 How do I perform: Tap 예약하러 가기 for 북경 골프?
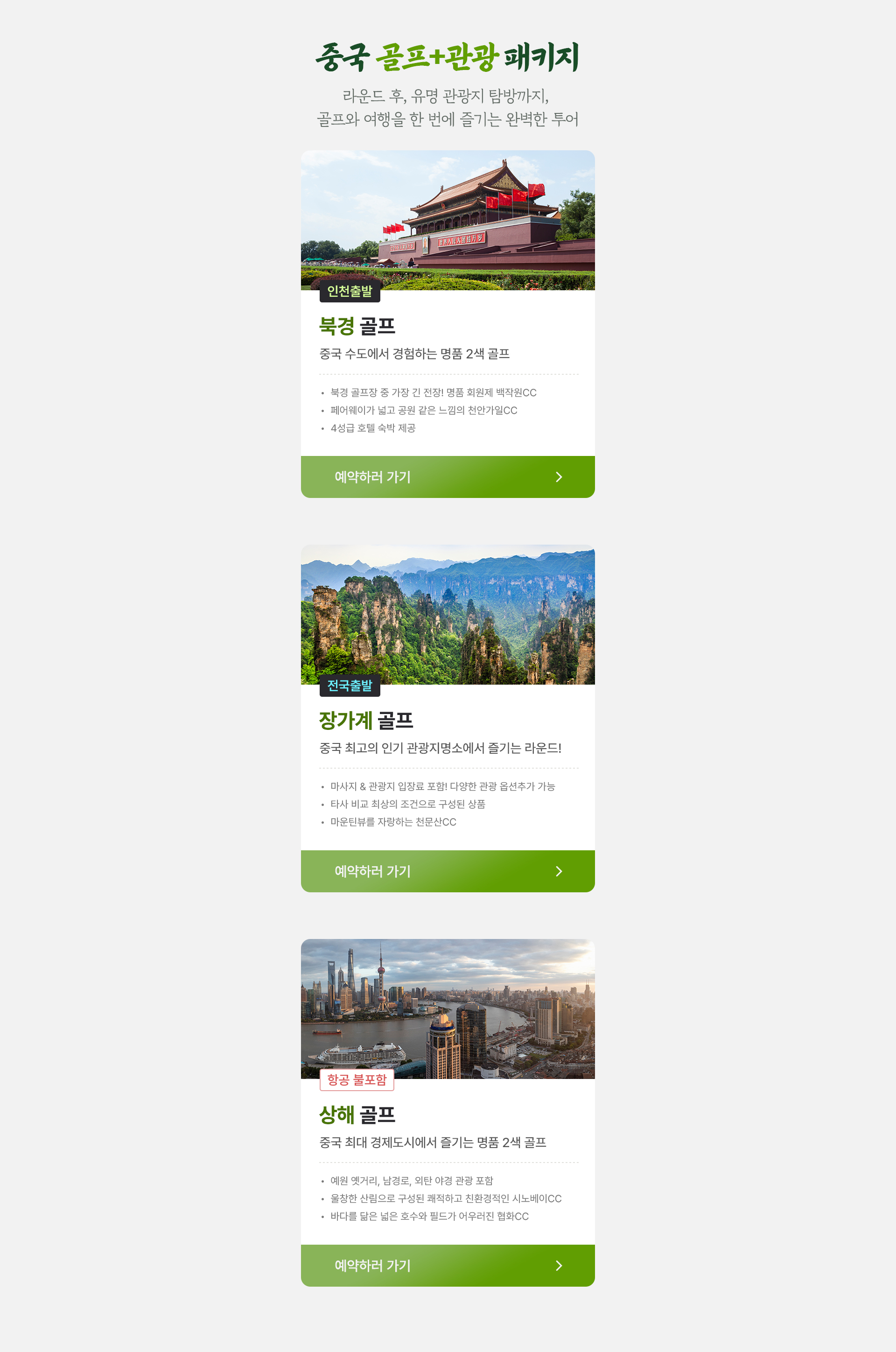448,476
